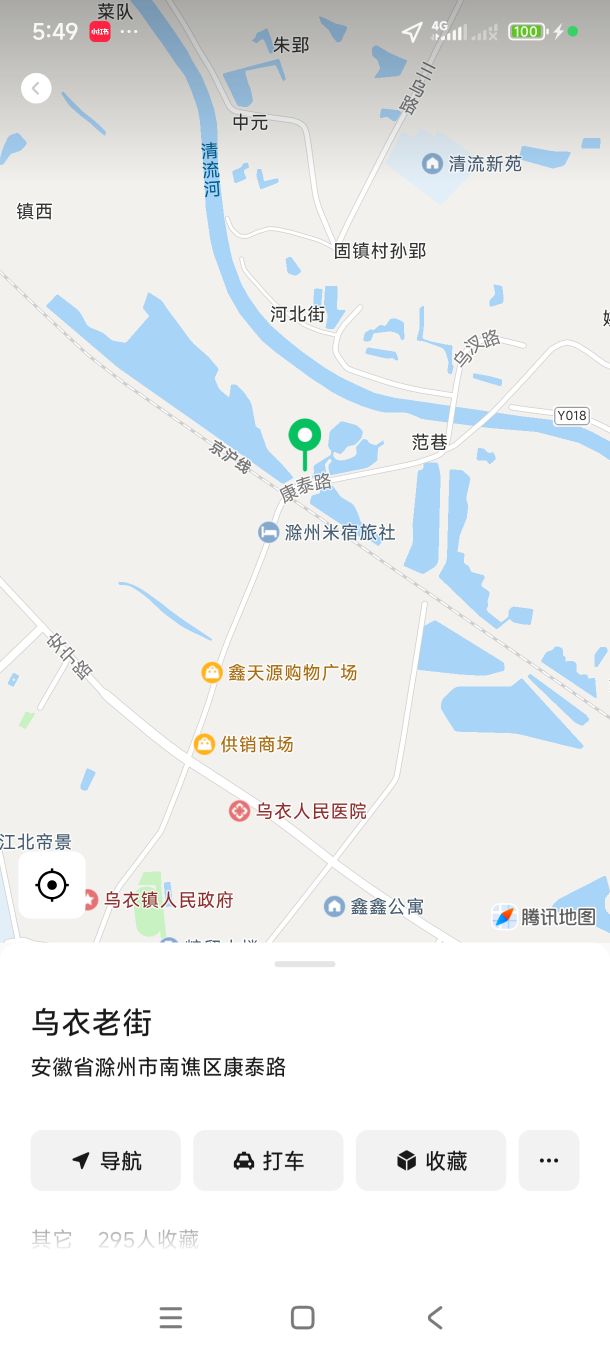The width and height of the screenshot is (610, 1356).
Task: Open the 供销商场 map marker
Action: tap(245, 744)
